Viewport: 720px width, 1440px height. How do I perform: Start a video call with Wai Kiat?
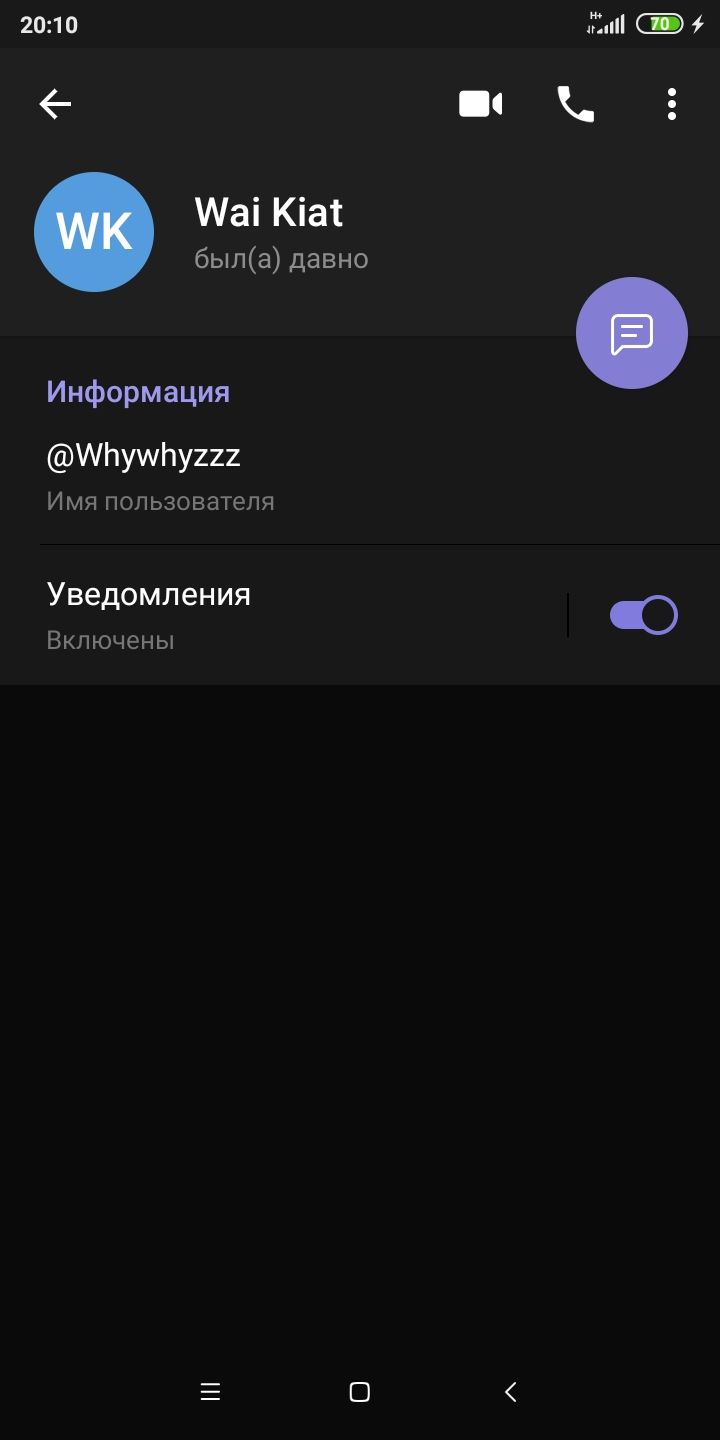[480, 104]
